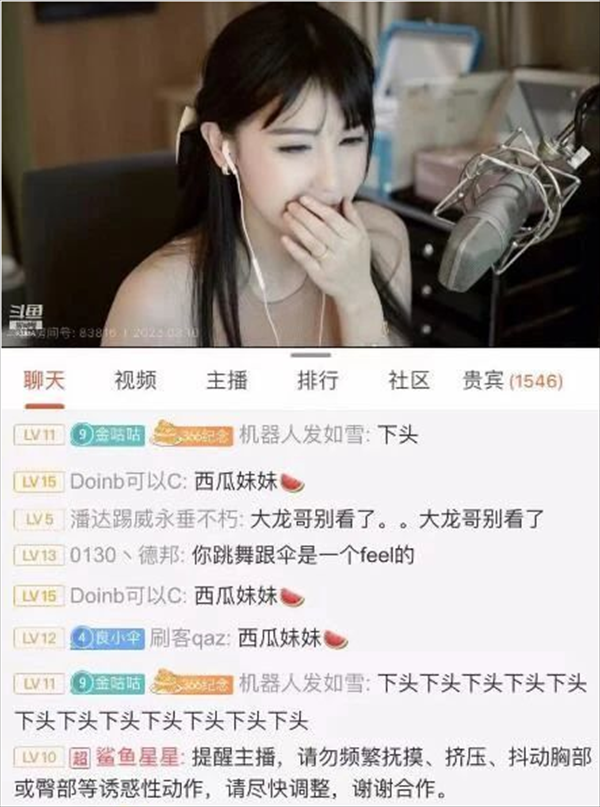Open the 主播 tab
The image size is (600, 807).
pos(226,381)
